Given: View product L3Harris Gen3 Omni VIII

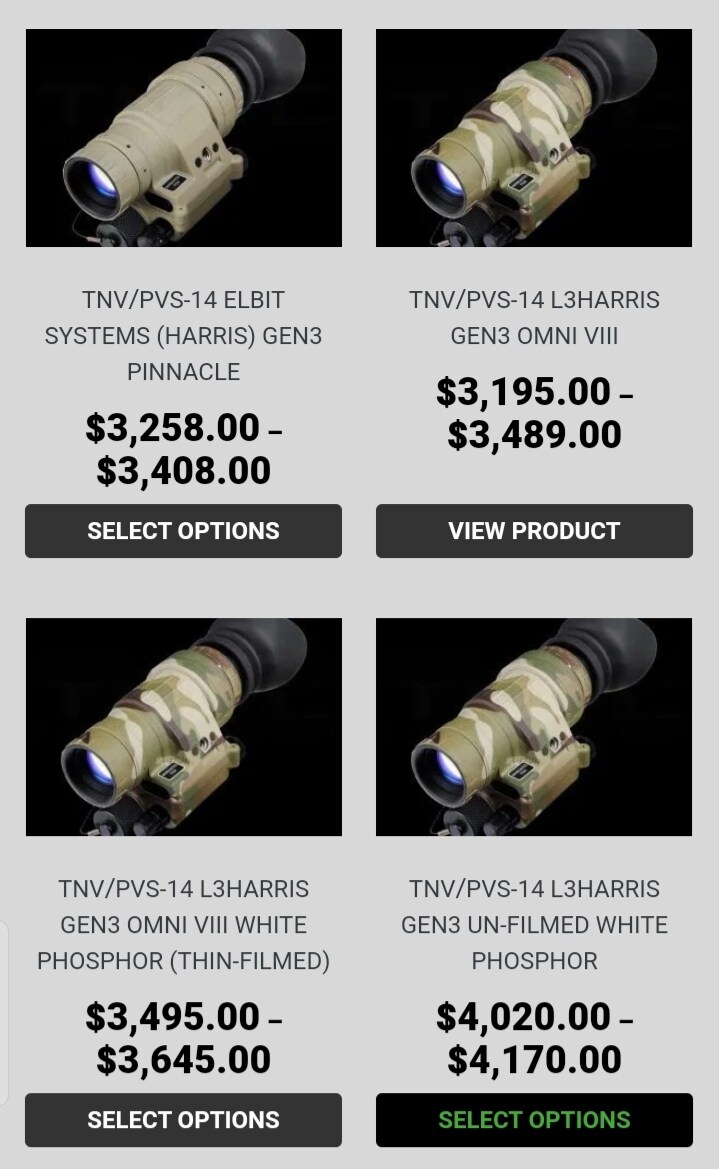Looking at the screenshot, I should 534,531.
